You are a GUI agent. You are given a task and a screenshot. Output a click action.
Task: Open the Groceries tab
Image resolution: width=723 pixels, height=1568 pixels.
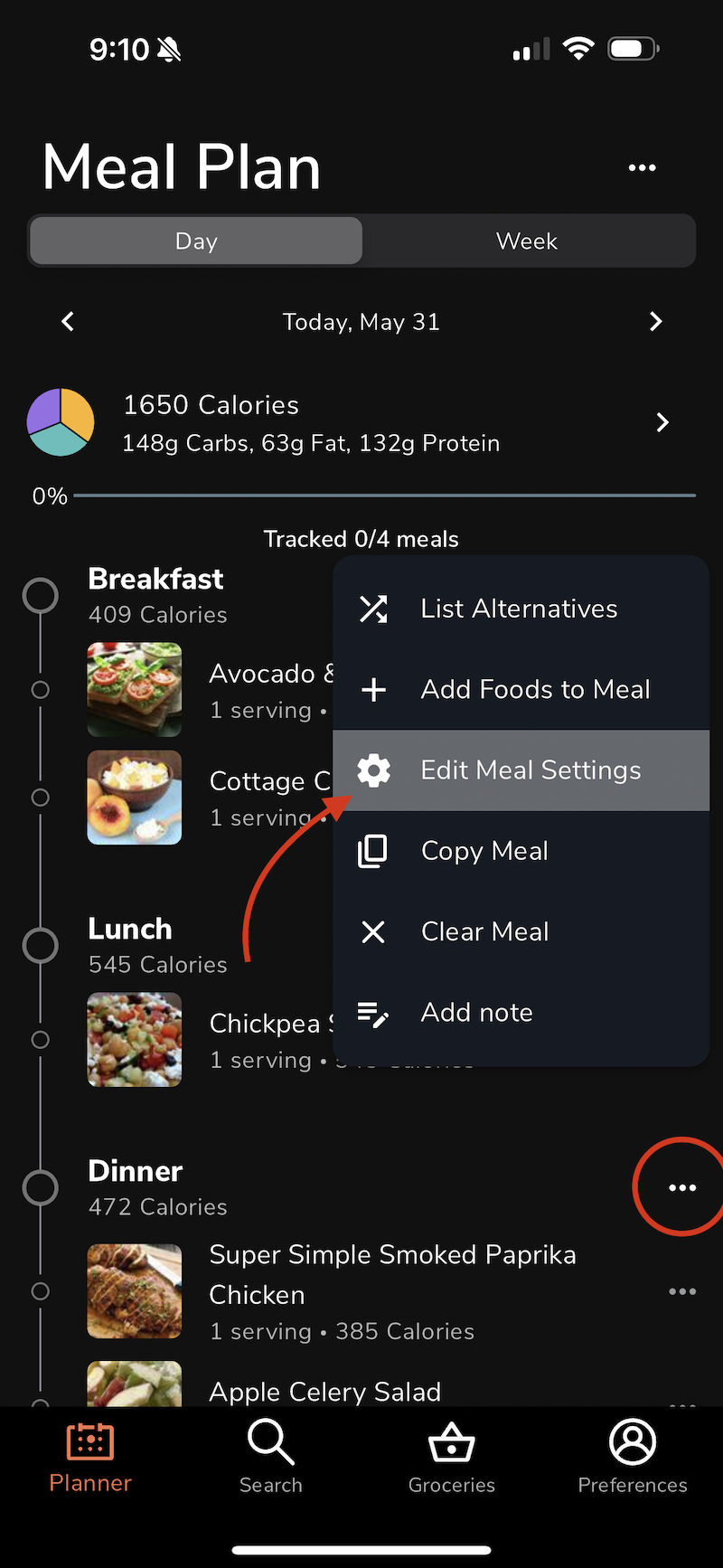pyautogui.click(x=452, y=1457)
